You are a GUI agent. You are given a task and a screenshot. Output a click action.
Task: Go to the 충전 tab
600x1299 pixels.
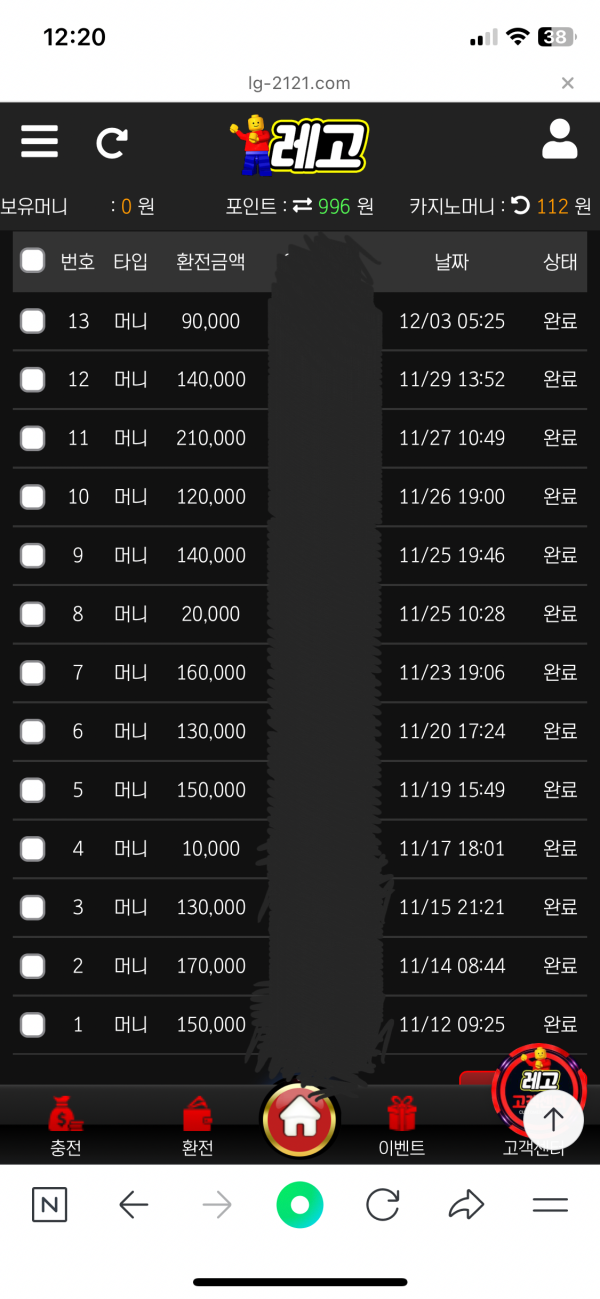click(66, 1126)
